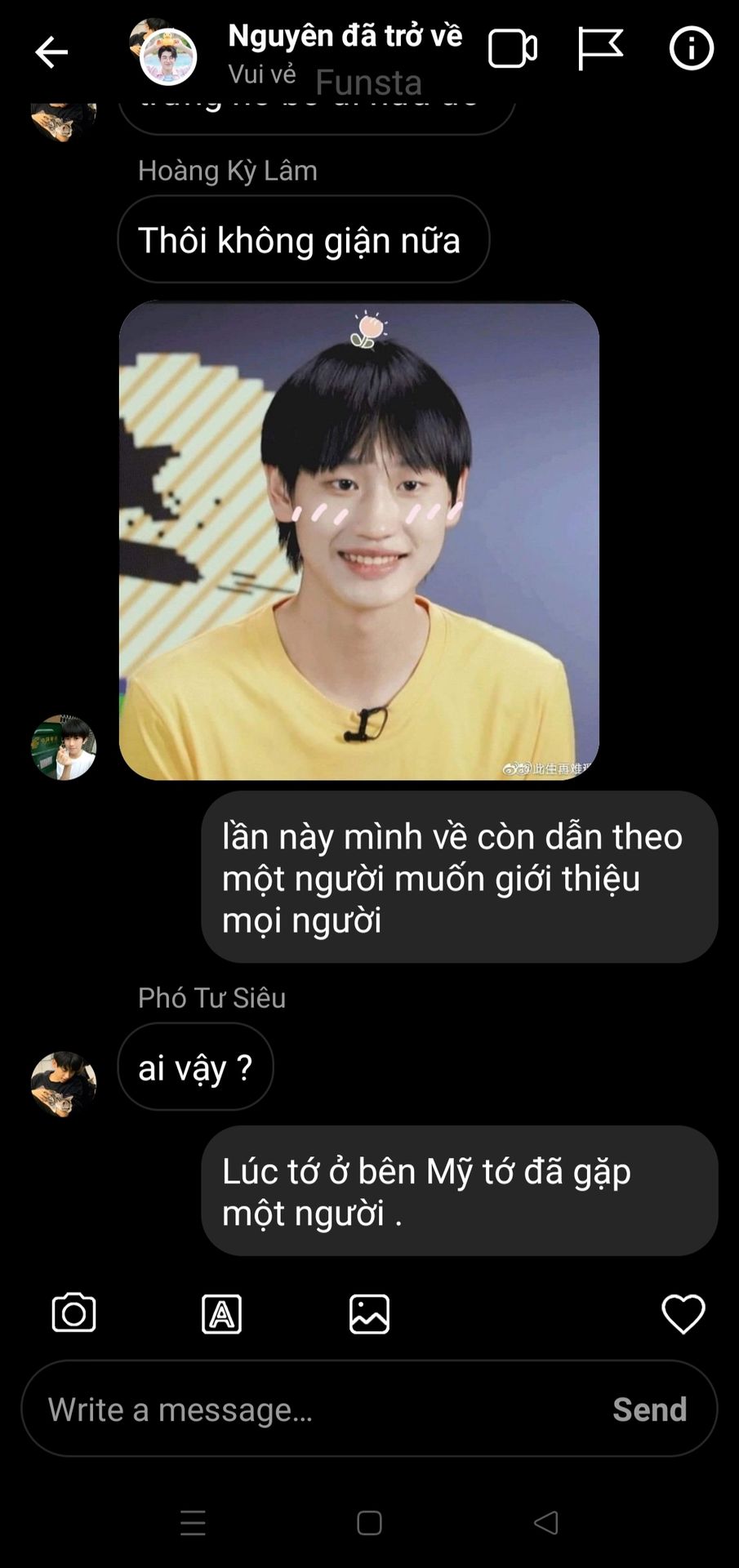Screen dimensions: 739x1568
Task: Pick an image from the gallery
Action: click(369, 1314)
